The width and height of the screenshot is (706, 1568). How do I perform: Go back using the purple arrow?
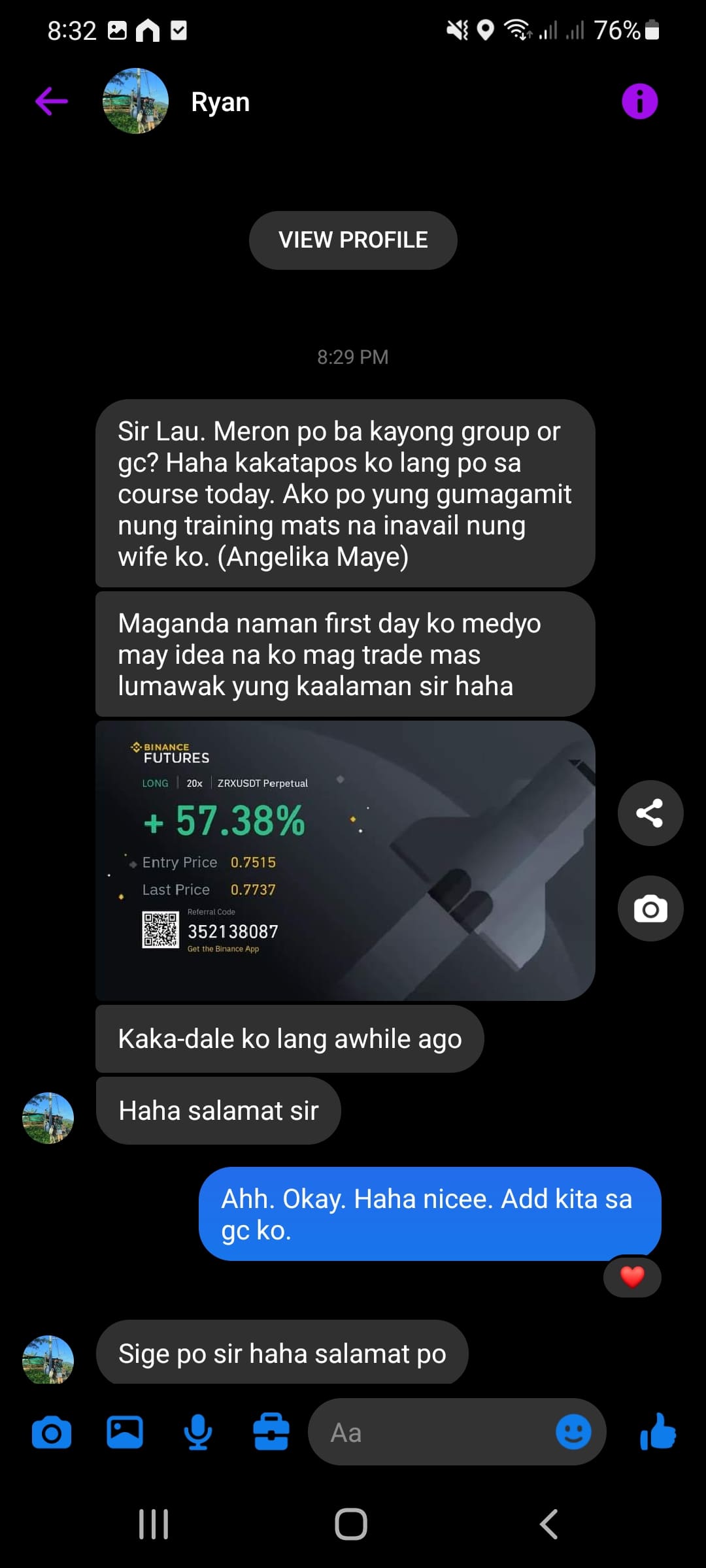coord(52,101)
